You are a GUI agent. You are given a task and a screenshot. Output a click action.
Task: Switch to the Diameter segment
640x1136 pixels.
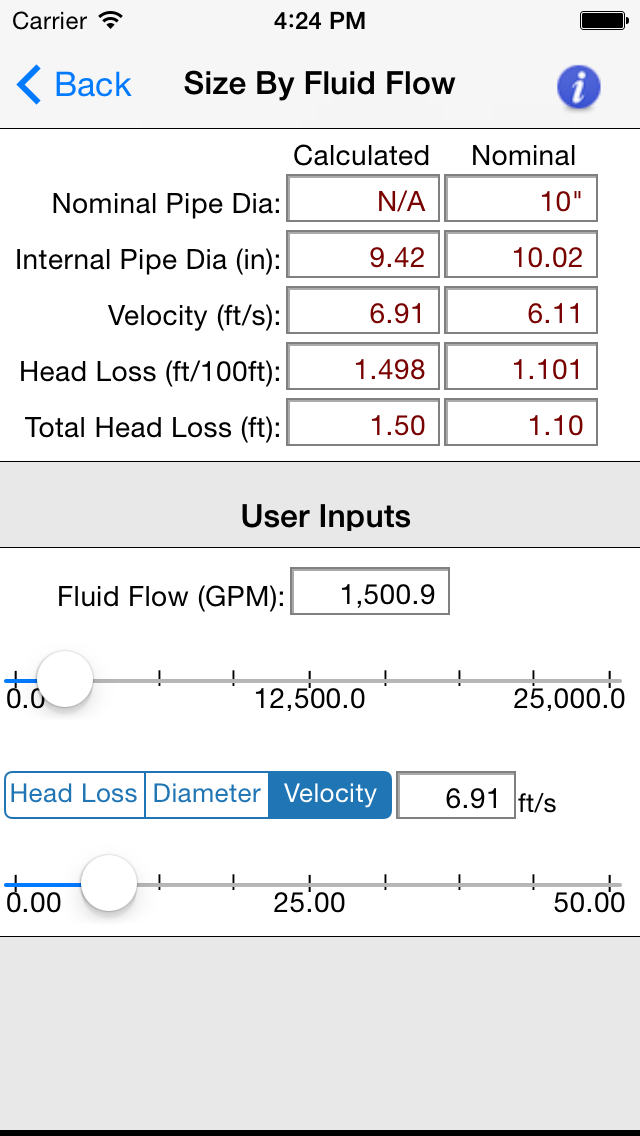207,795
